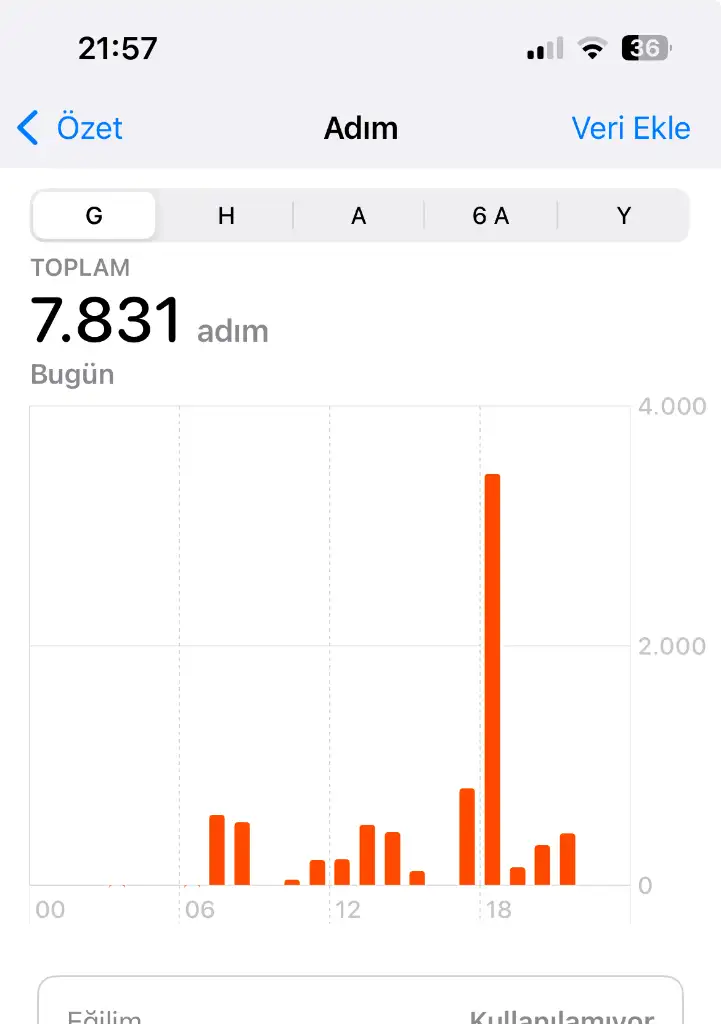Switch to the H weekly view
The width and height of the screenshot is (721, 1024).
click(x=226, y=216)
